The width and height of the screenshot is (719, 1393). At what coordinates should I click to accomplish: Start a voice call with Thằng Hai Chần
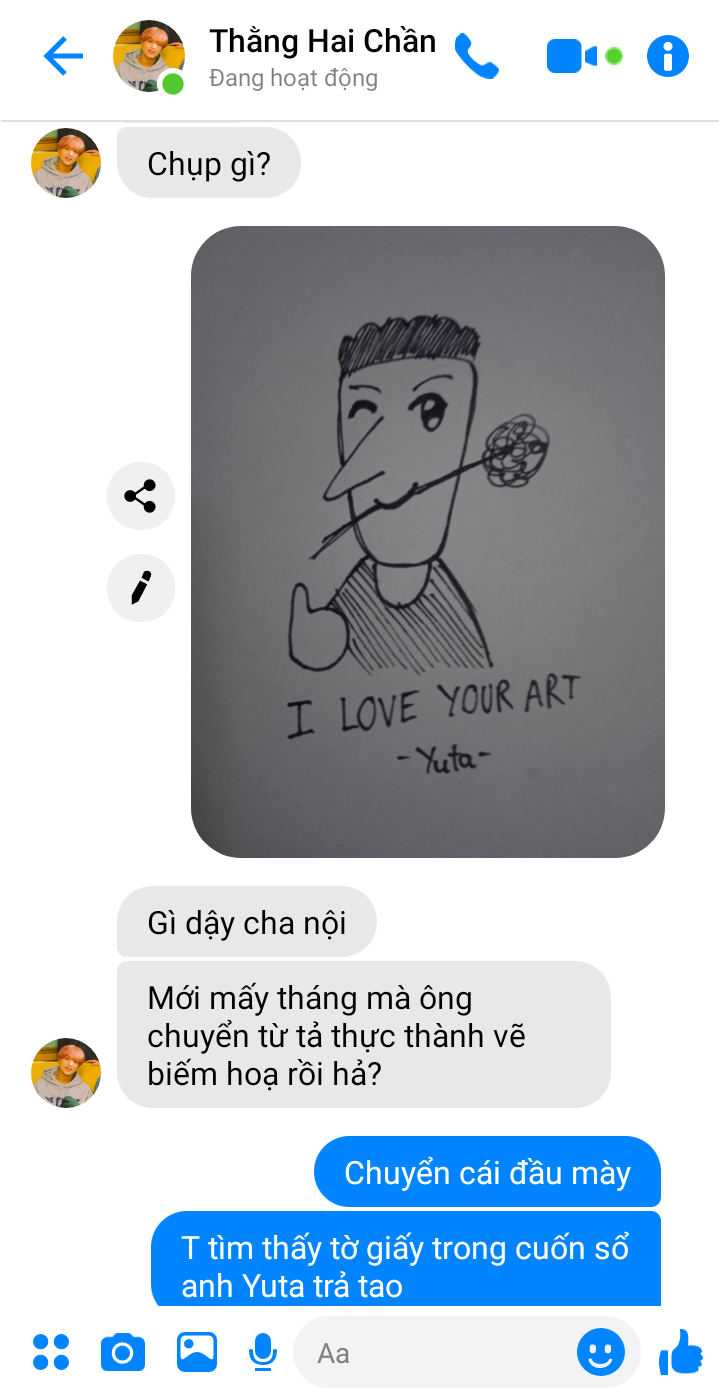point(476,57)
